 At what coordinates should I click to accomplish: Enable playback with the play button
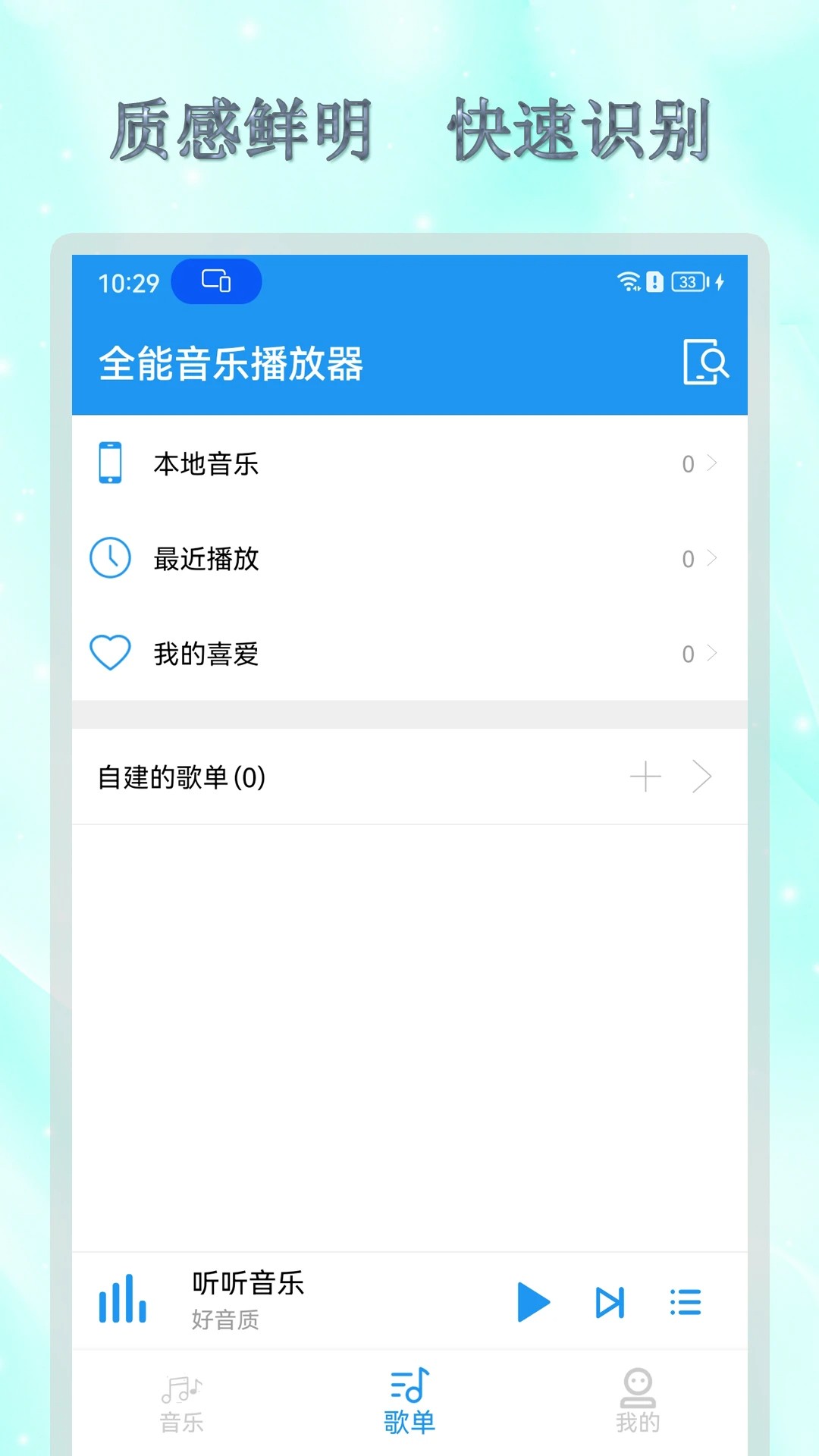tap(534, 1301)
